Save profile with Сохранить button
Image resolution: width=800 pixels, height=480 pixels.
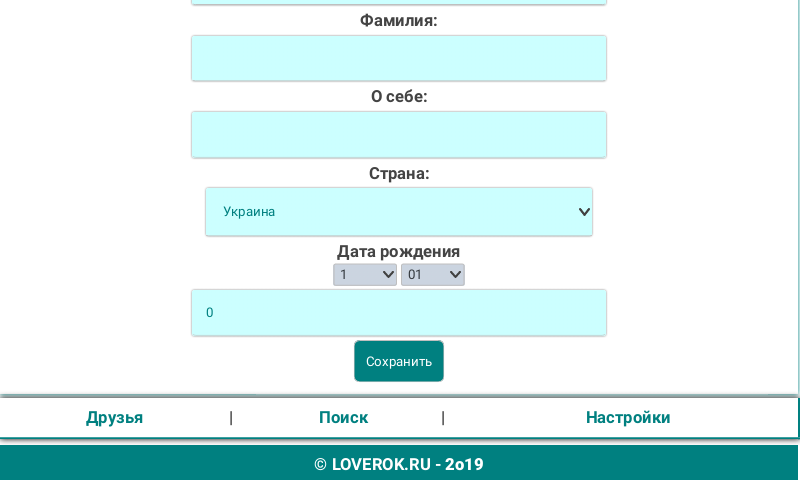pos(398,361)
